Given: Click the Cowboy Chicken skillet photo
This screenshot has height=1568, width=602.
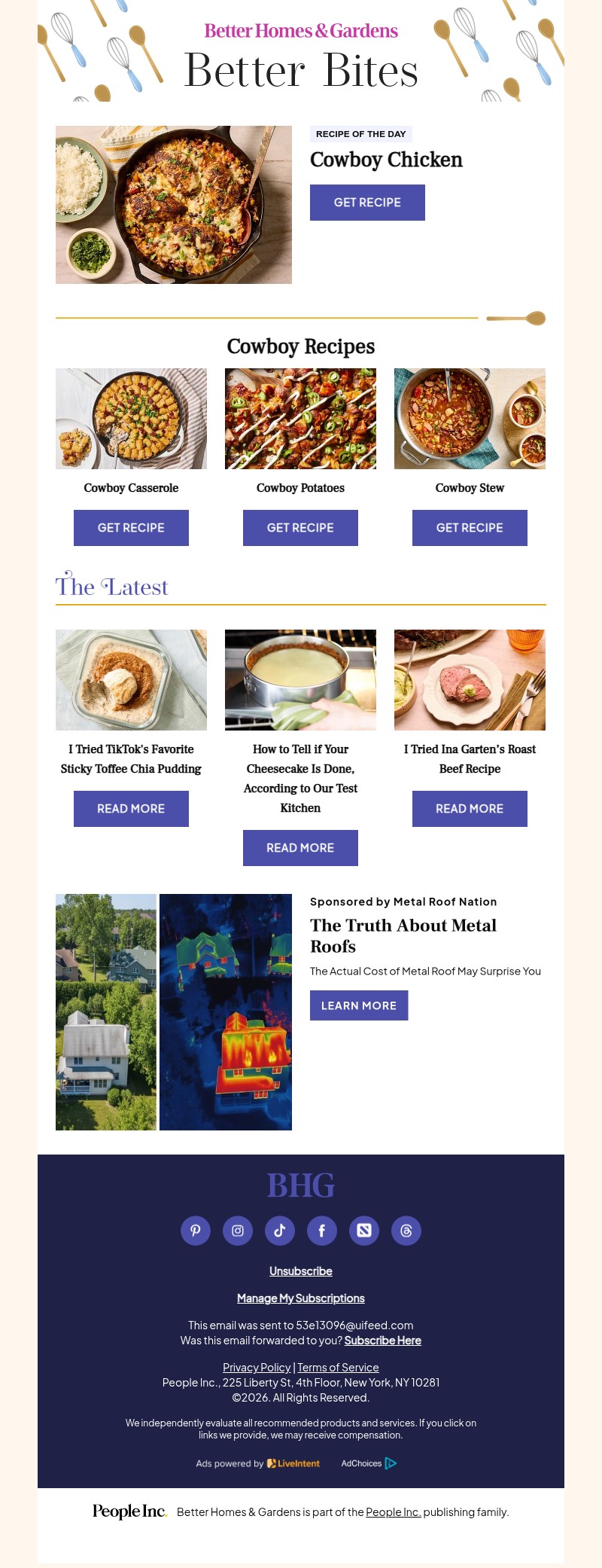Looking at the screenshot, I should [174, 204].
